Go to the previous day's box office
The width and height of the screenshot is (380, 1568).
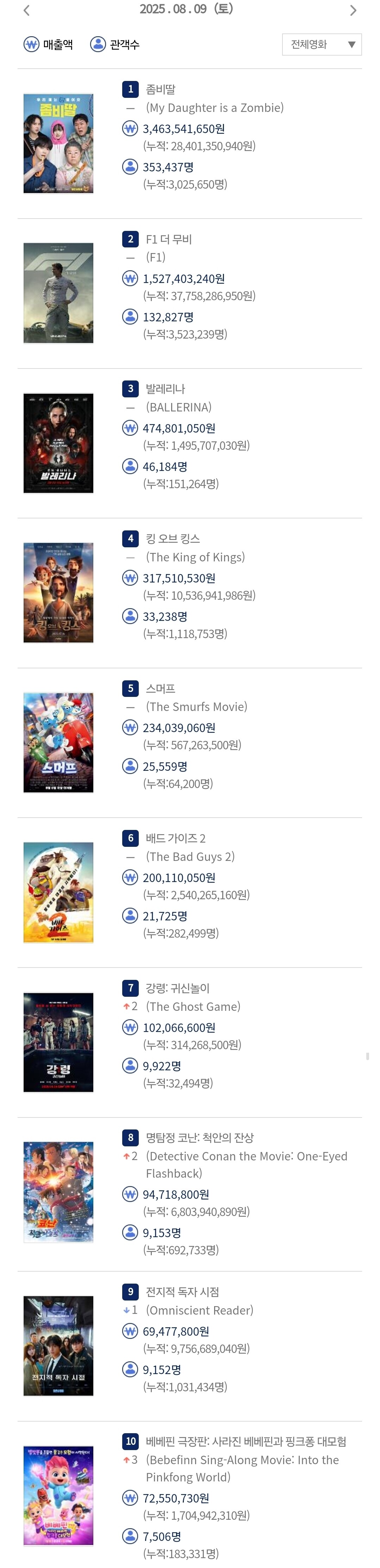[x=26, y=10]
